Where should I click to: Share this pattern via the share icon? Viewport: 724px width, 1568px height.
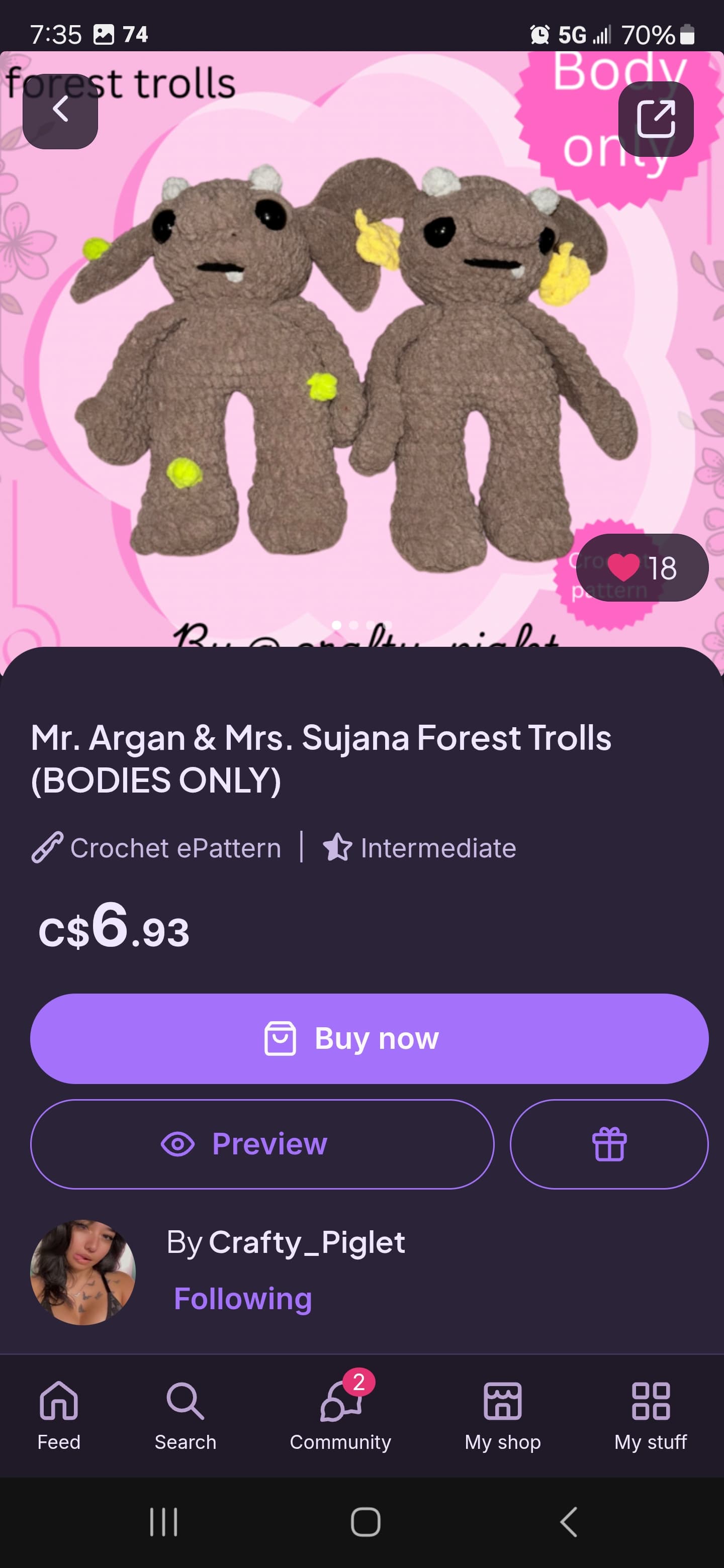point(656,119)
